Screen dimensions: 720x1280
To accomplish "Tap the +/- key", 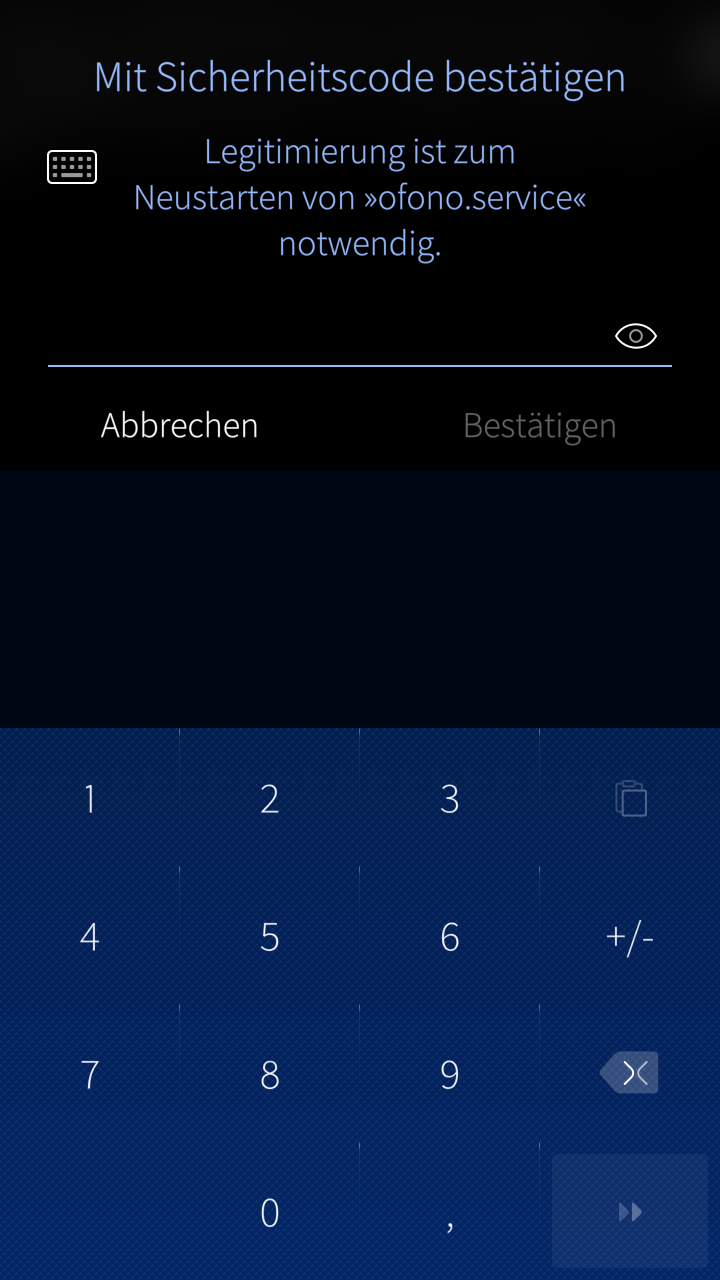I will point(630,937).
